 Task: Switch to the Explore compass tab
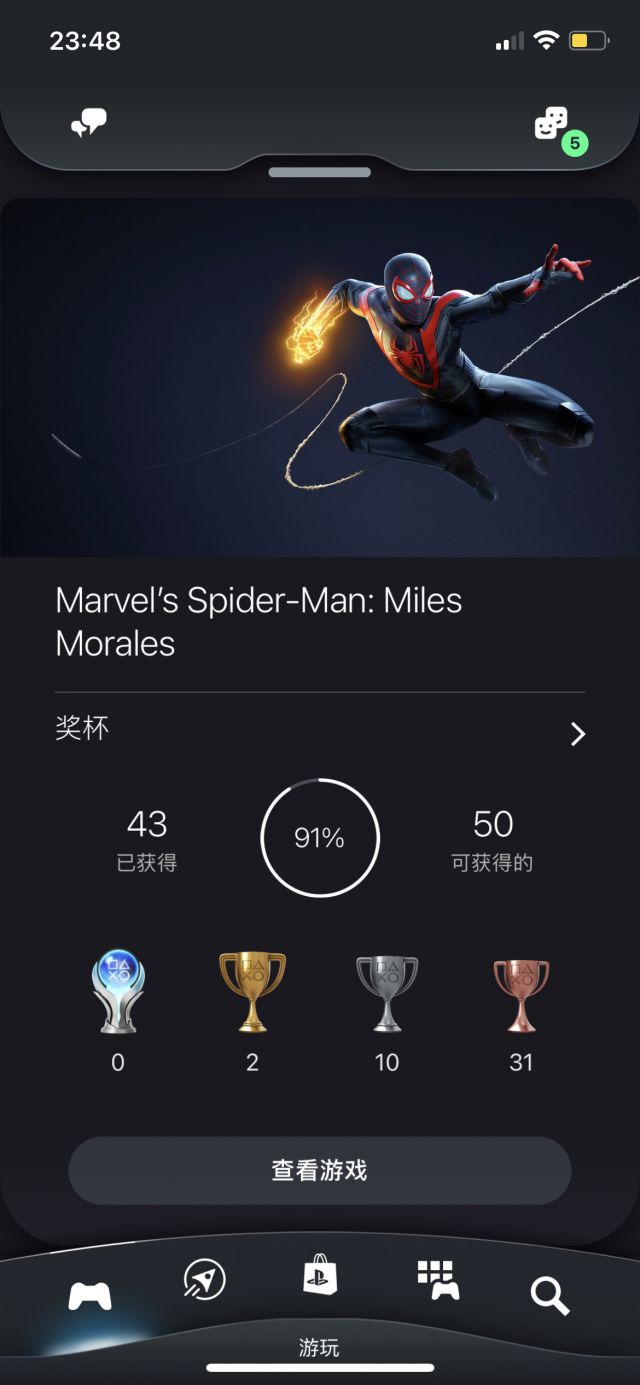[205, 1280]
